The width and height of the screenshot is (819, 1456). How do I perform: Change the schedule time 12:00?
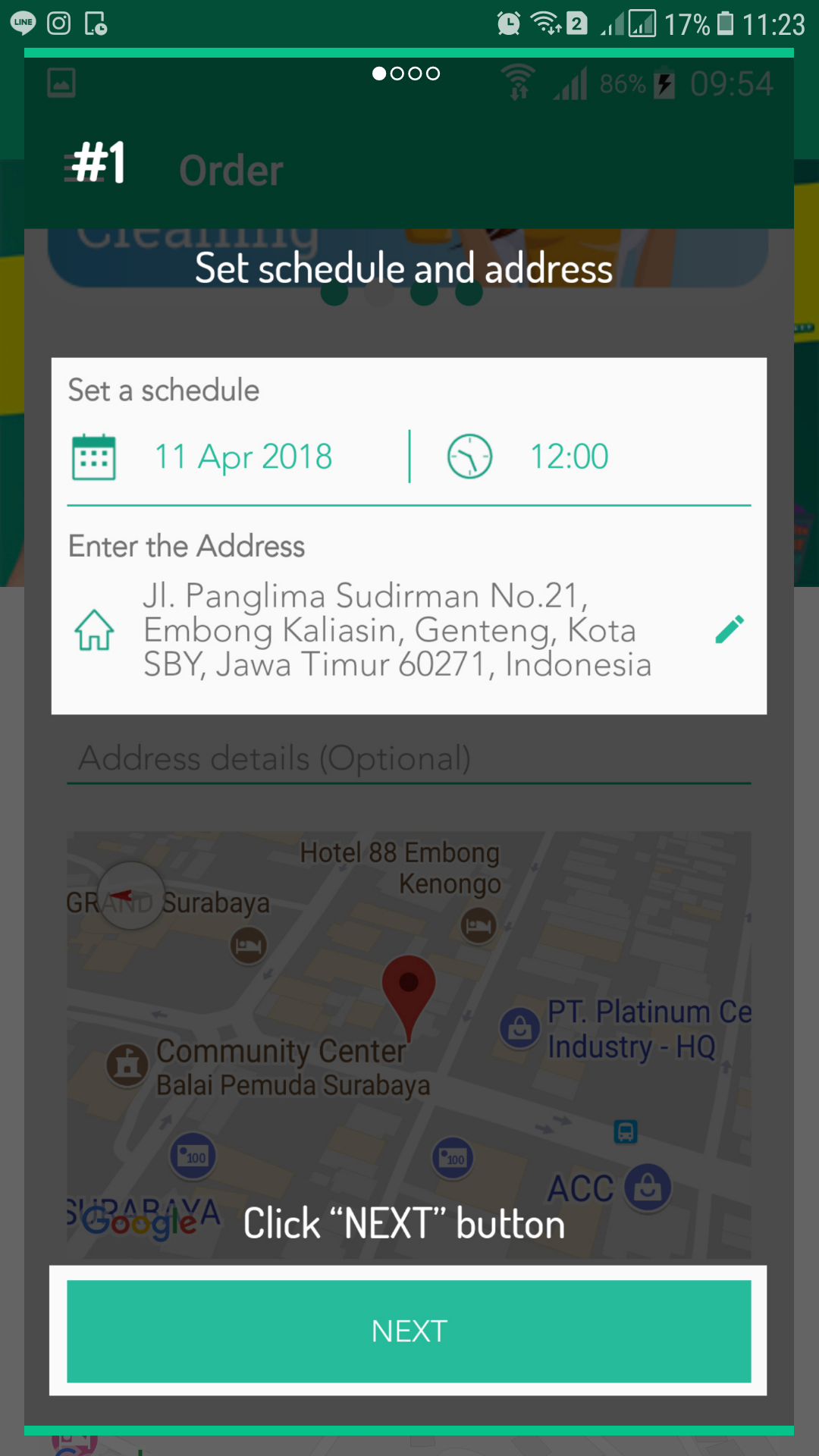click(x=568, y=457)
